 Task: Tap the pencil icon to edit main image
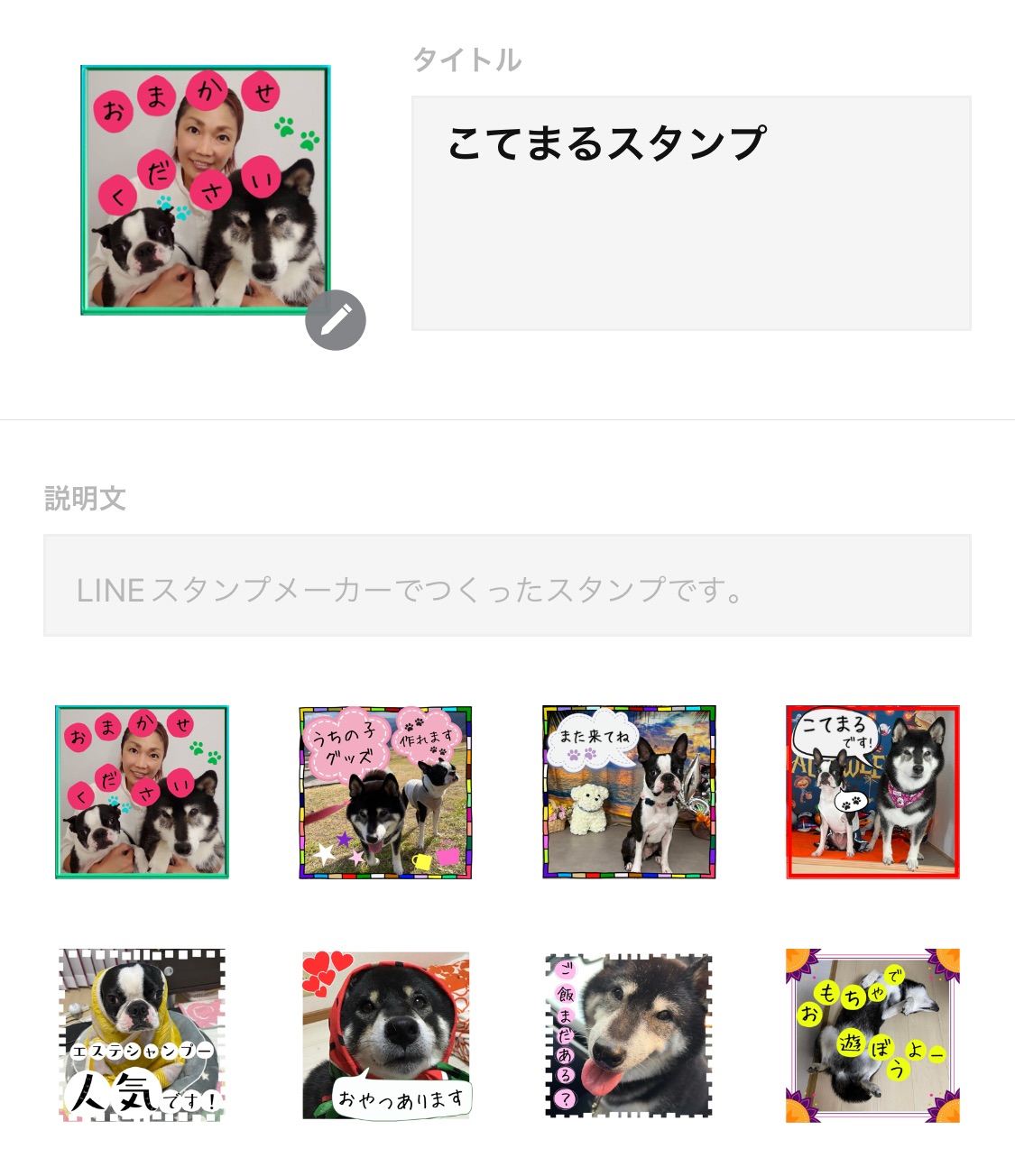335,320
